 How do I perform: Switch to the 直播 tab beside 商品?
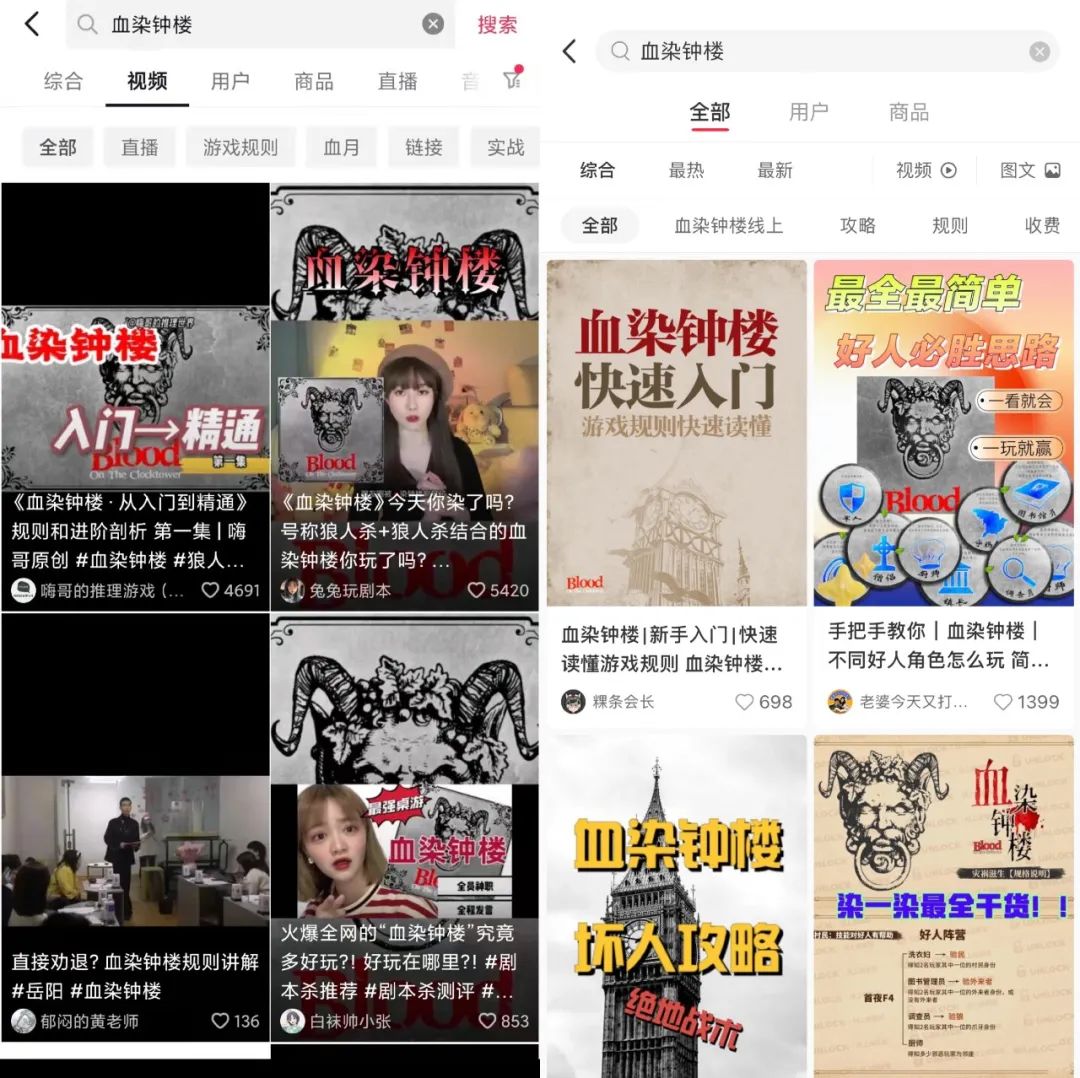pos(397,82)
